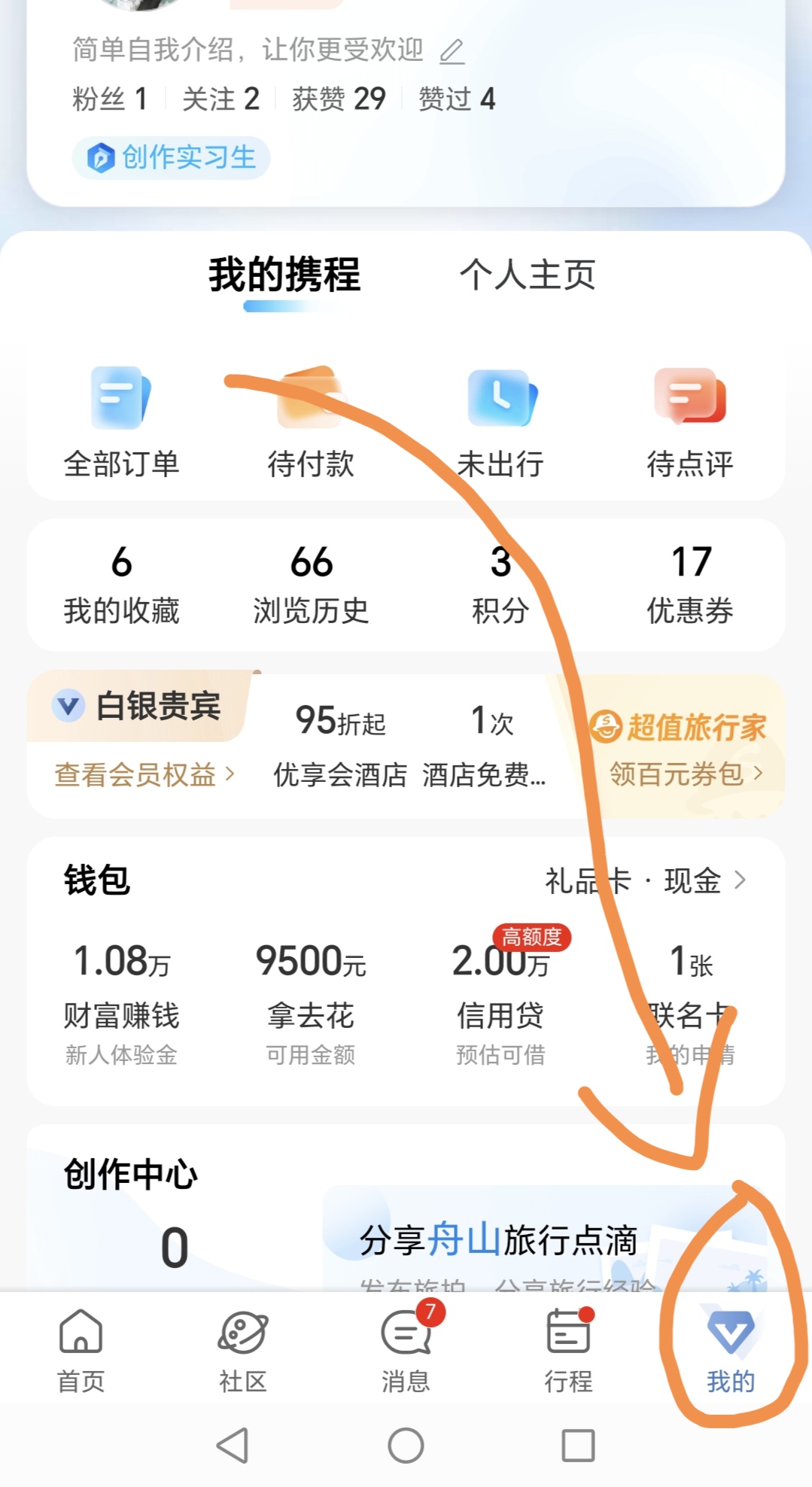Image resolution: width=812 pixels, height=1487 pixels.
Task: Tap 查看会员权益 link
Action: click(144, 774)
